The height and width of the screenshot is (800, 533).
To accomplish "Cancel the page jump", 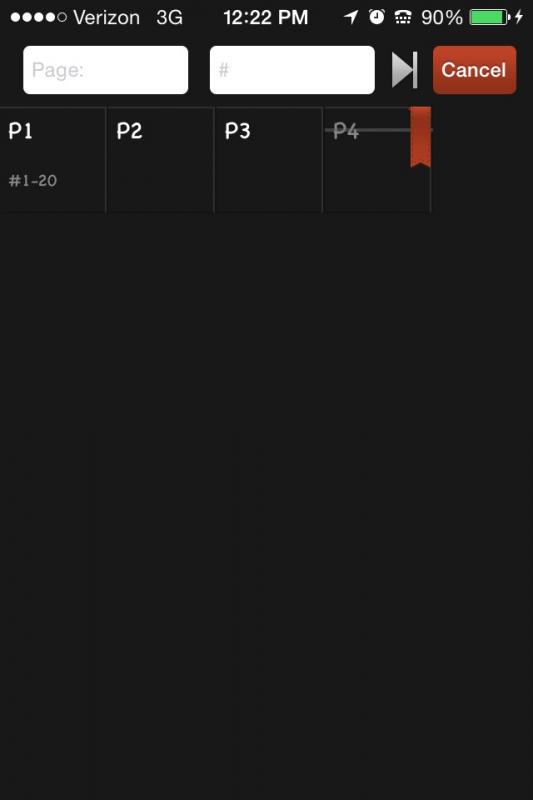I will pos(474,70).
